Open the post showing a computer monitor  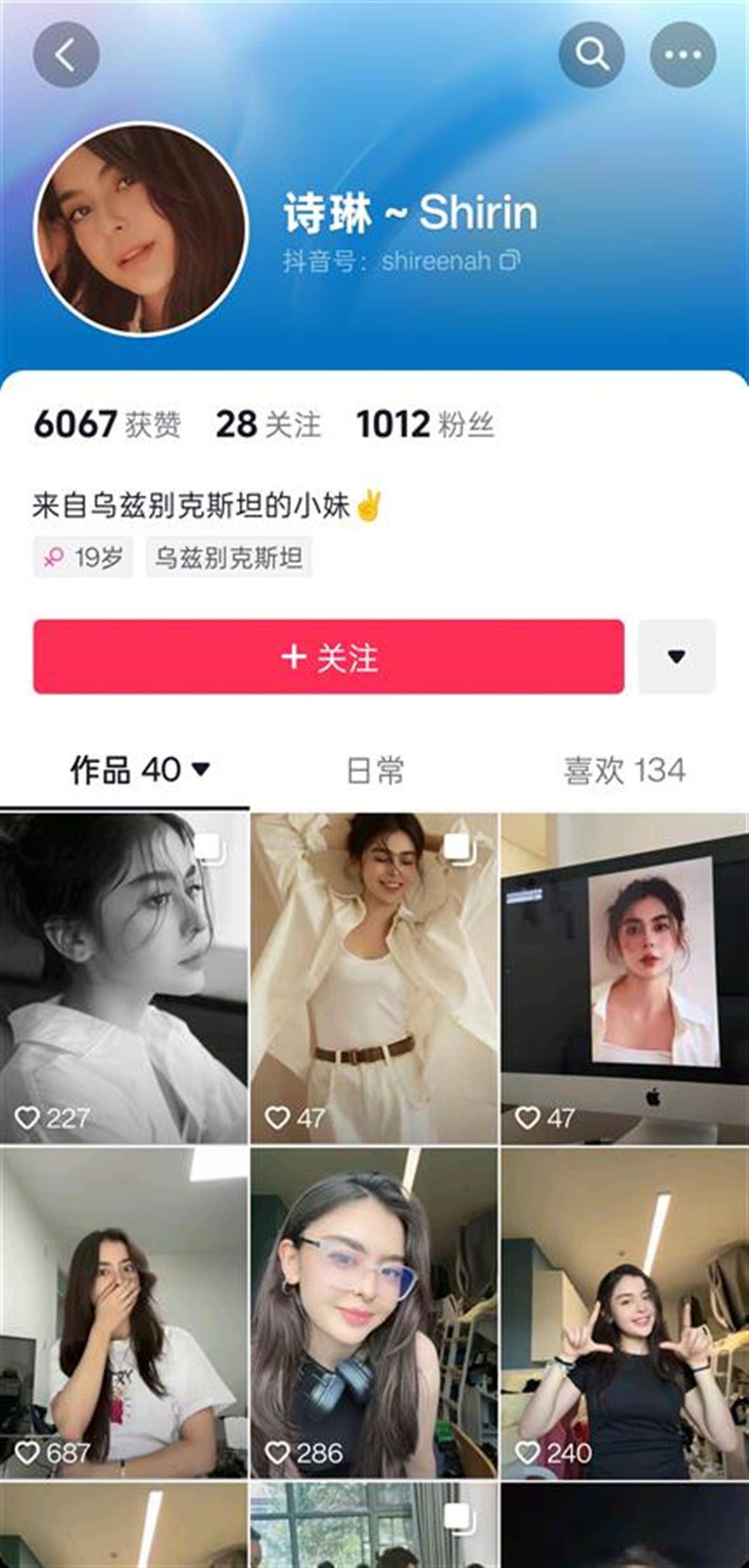tap(625, 979)
